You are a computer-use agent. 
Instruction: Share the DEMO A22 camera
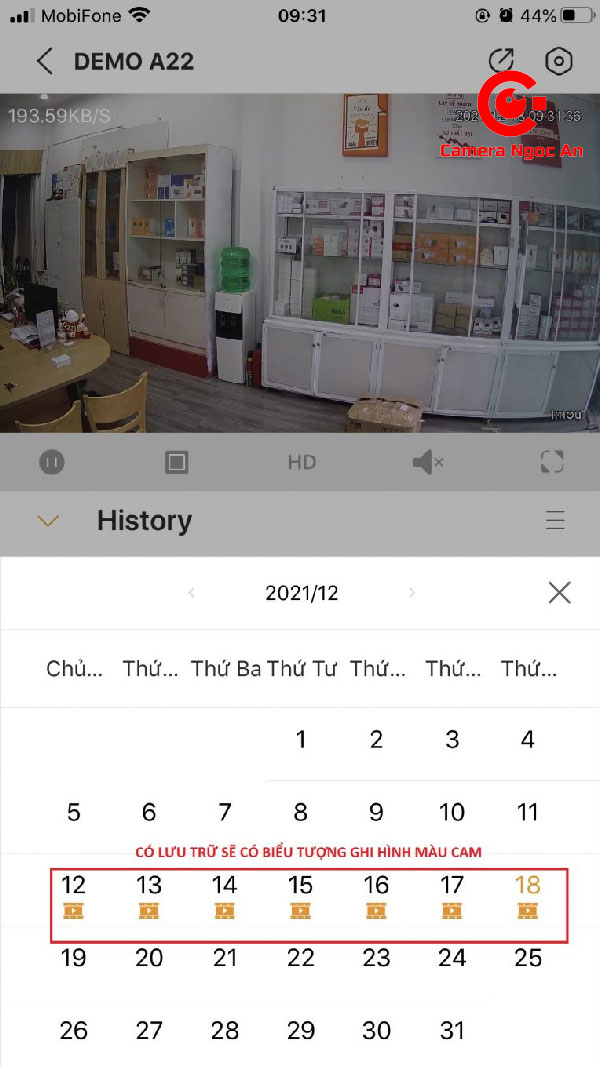pyautogui.click(x=500, y=61)
